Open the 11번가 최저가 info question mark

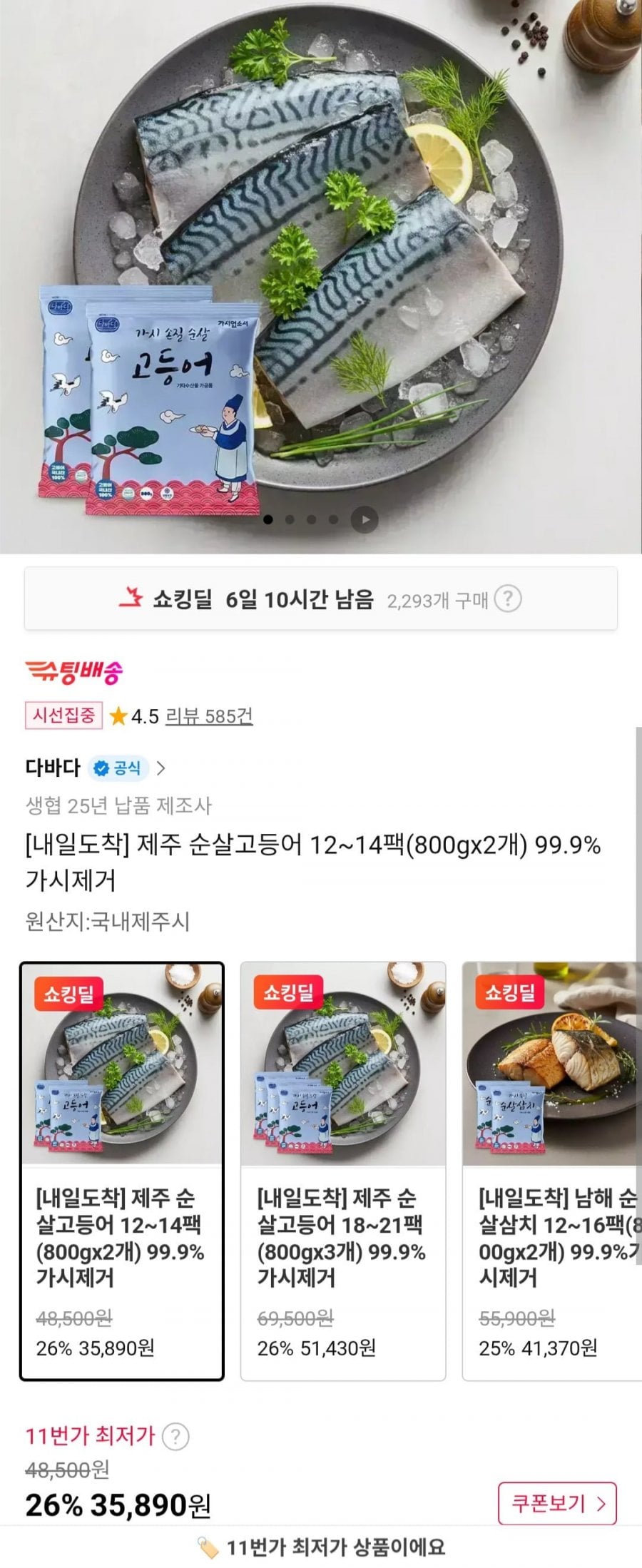click(x=176, y=1436)
